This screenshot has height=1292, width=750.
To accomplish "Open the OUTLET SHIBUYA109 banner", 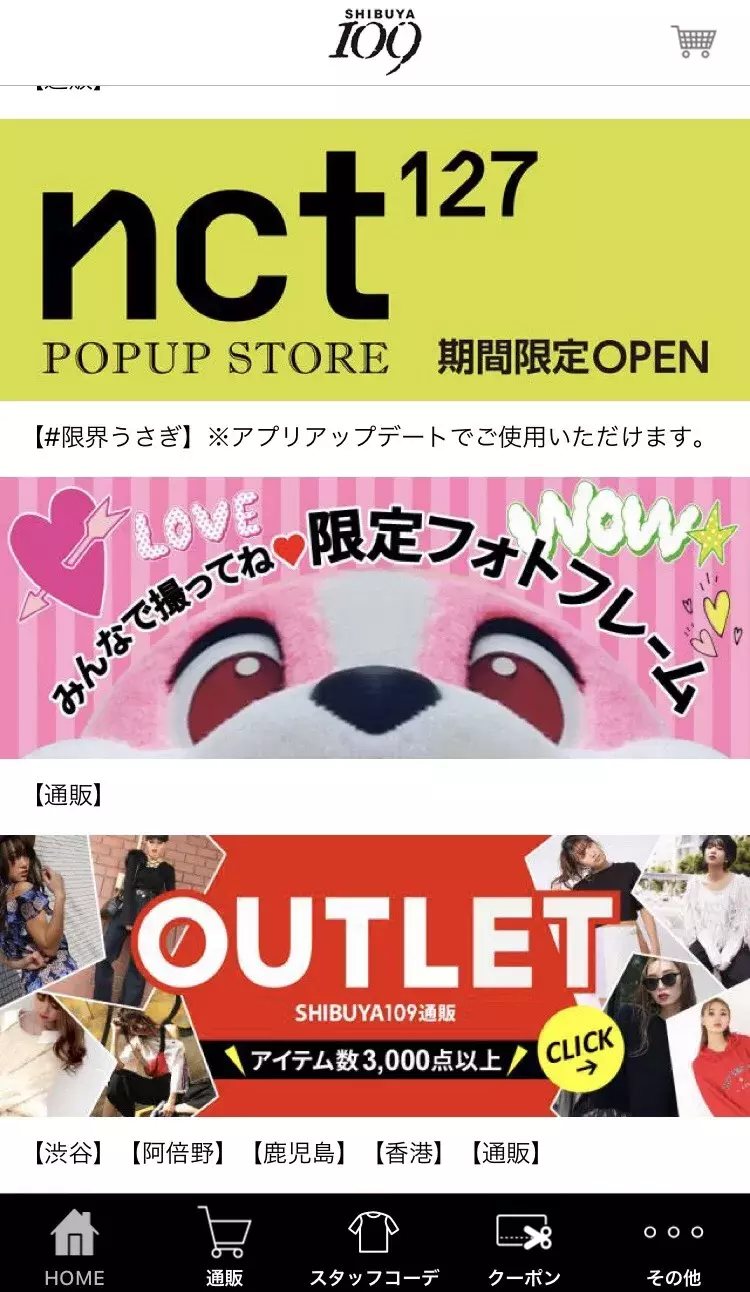I will pyautogui.click(x=375, y=976).
